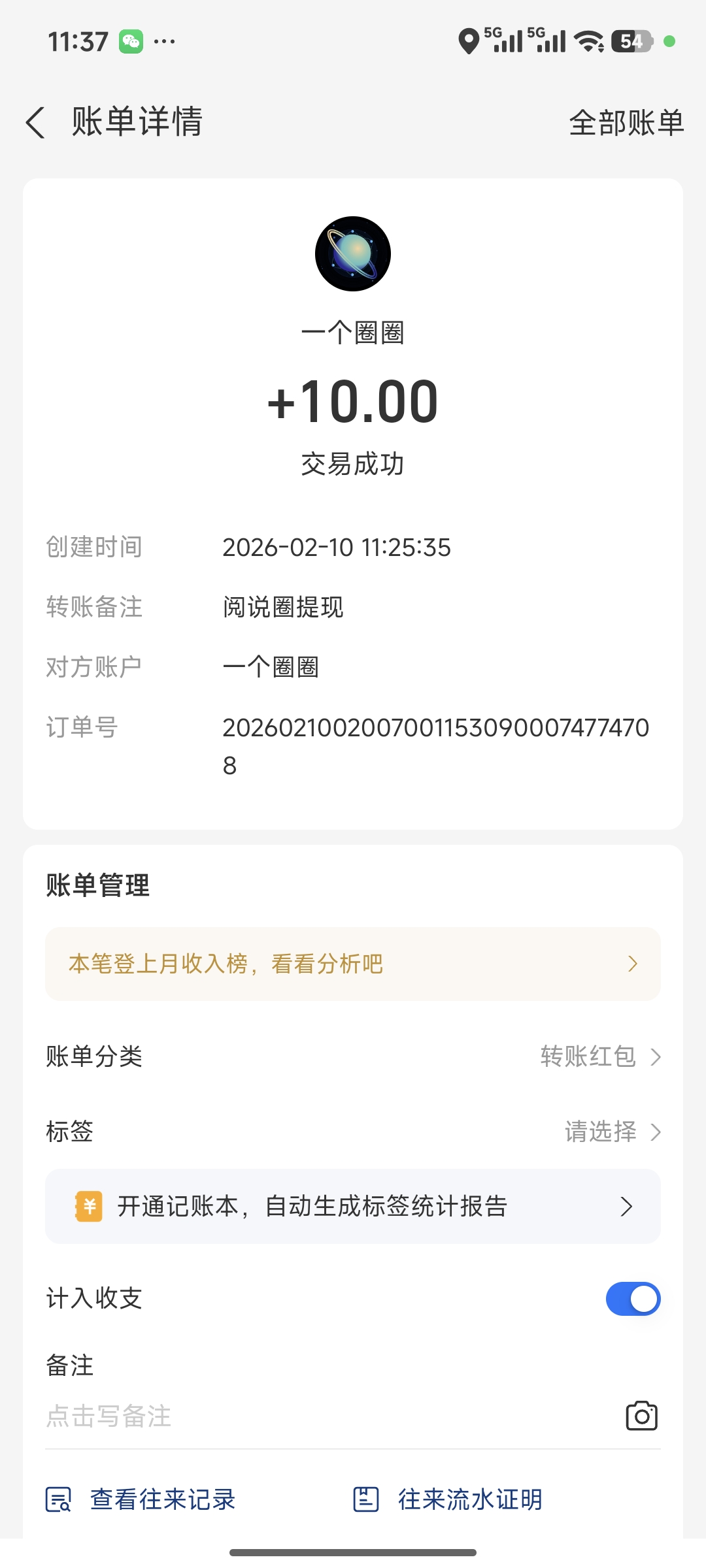
Task: Open 全部账单 list
Action: coord(626,122)
